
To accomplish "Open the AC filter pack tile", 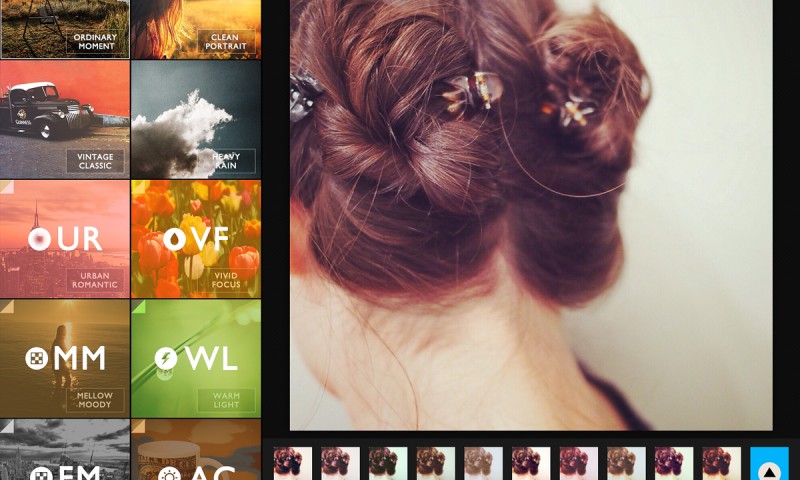I will [195, 452].
